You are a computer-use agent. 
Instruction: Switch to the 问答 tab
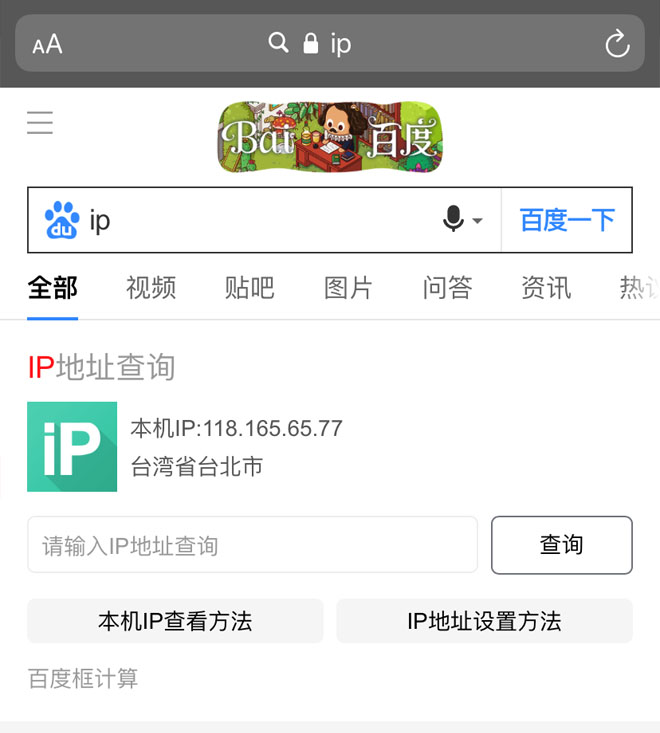pos(447,288)
